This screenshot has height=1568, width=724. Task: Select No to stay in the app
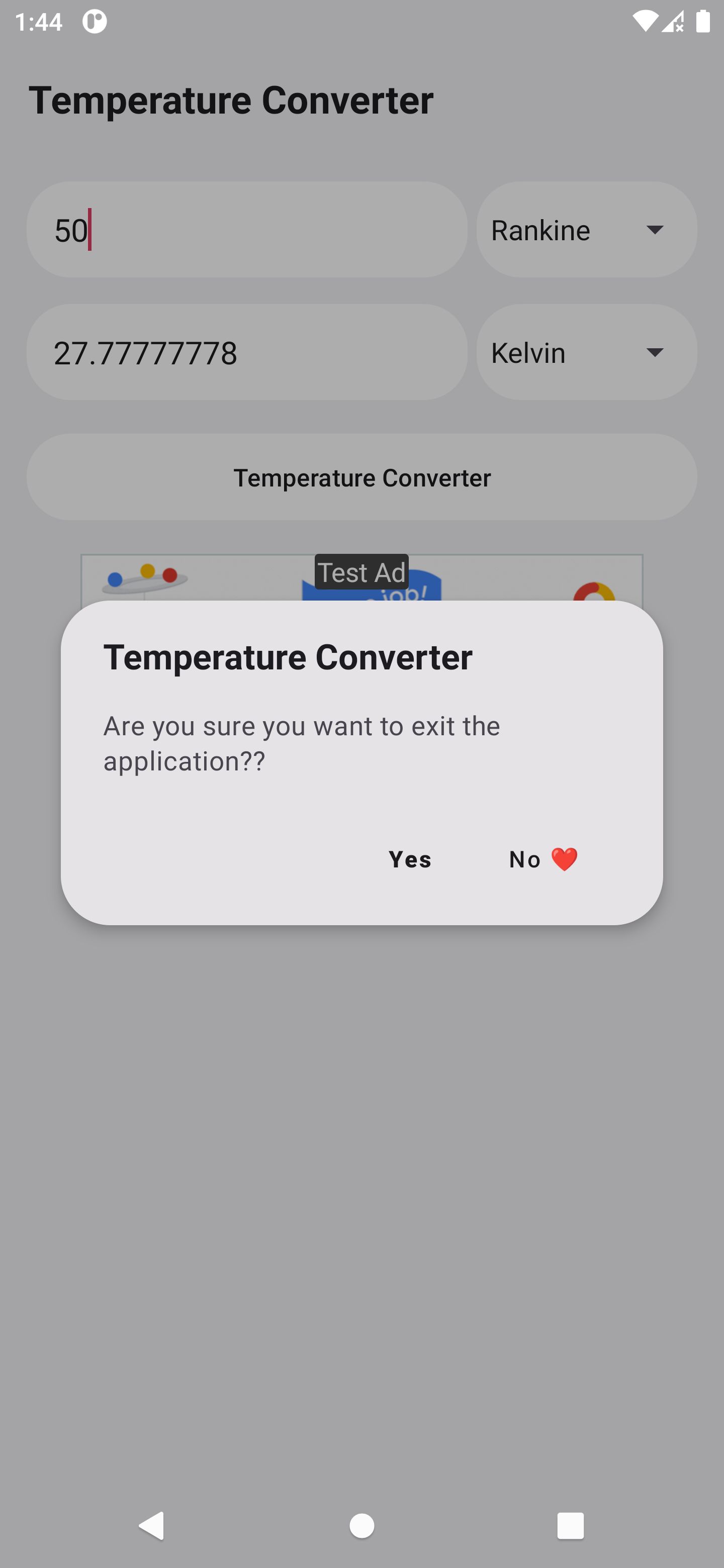[542, 859]
